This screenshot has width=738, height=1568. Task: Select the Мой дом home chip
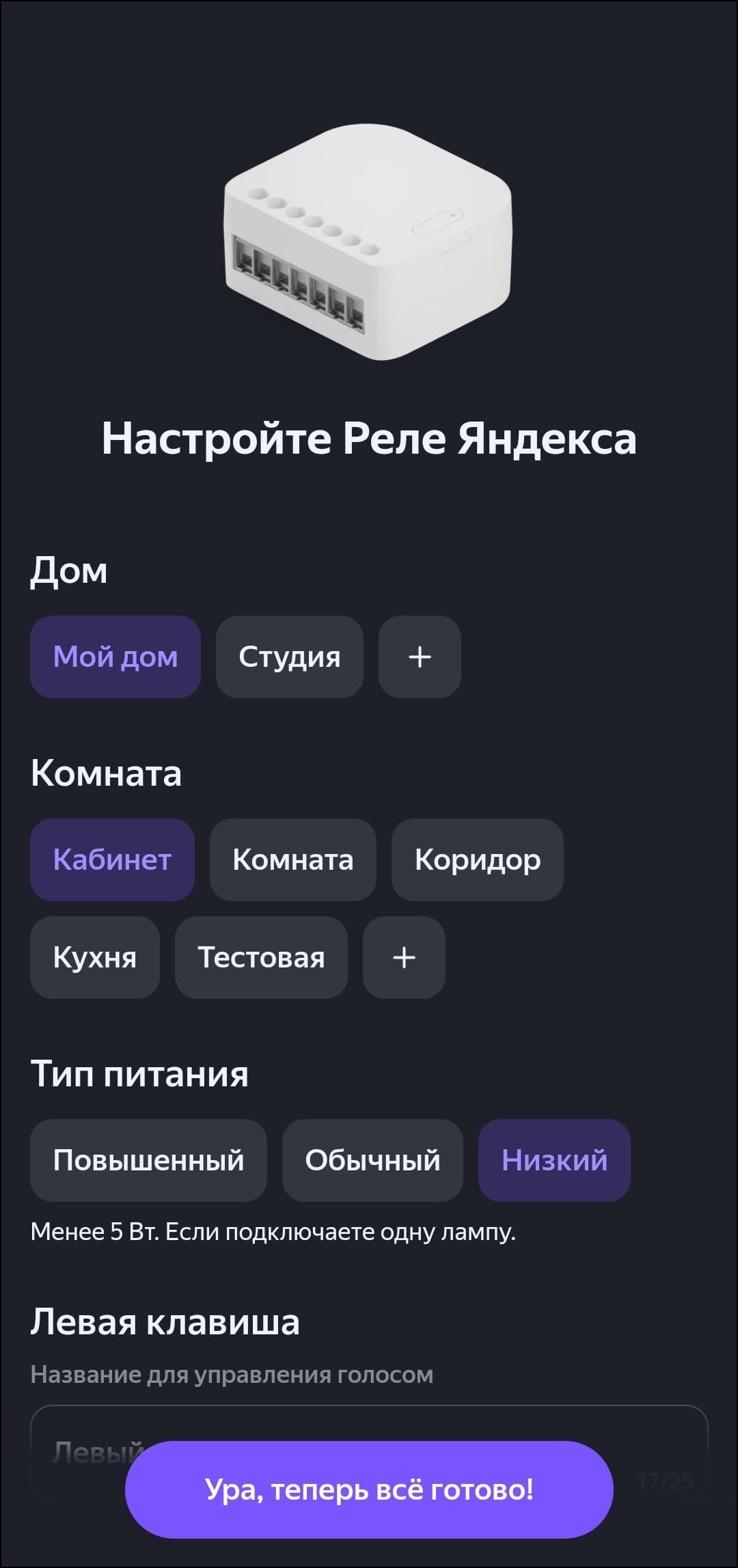coord(115,657)
